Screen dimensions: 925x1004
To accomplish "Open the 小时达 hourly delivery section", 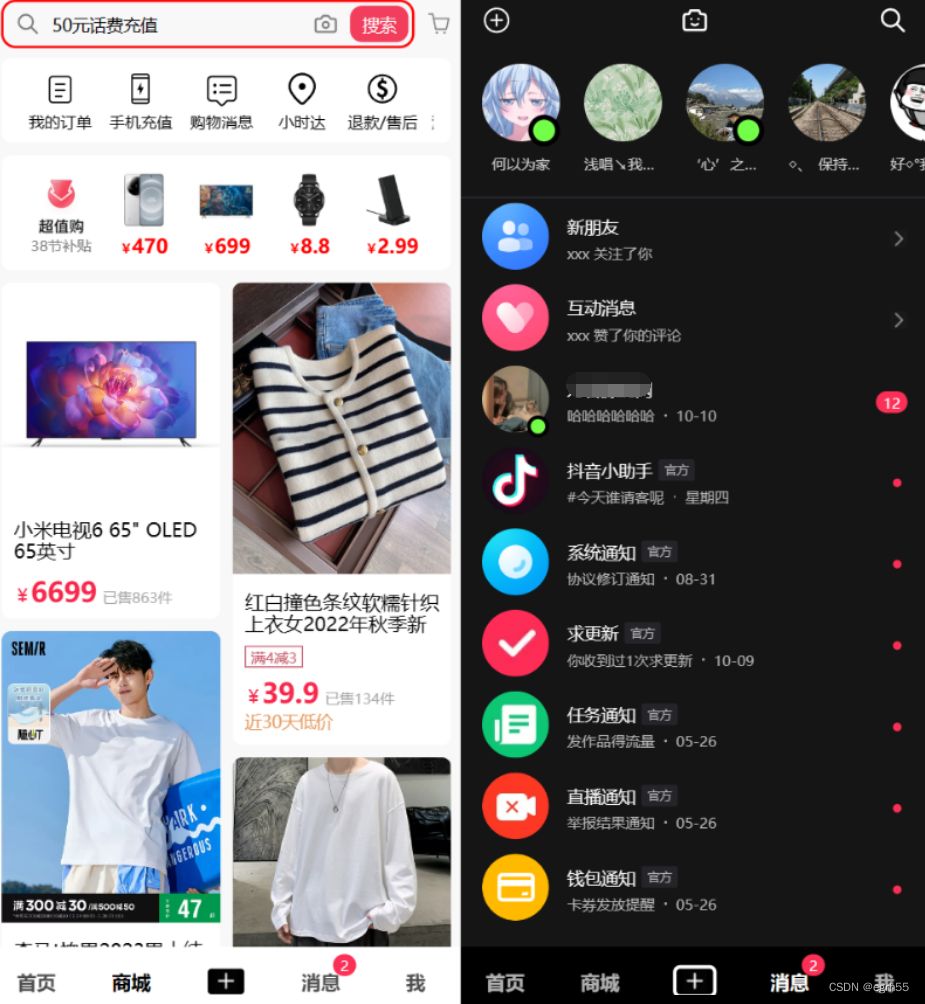I will coord(301,100).
